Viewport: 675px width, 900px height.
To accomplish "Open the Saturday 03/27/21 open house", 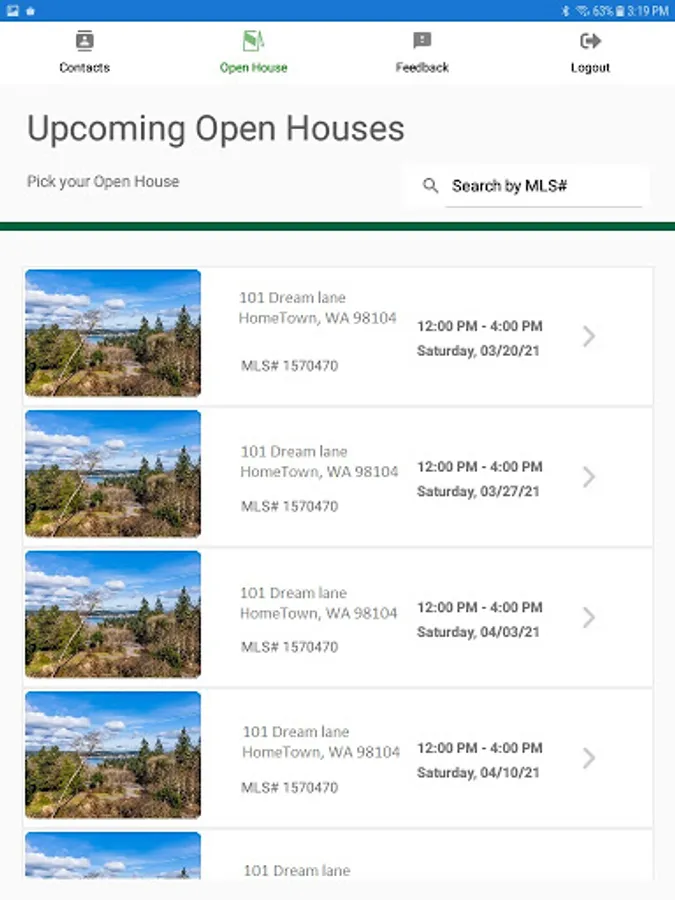I will tap(338, 476).
